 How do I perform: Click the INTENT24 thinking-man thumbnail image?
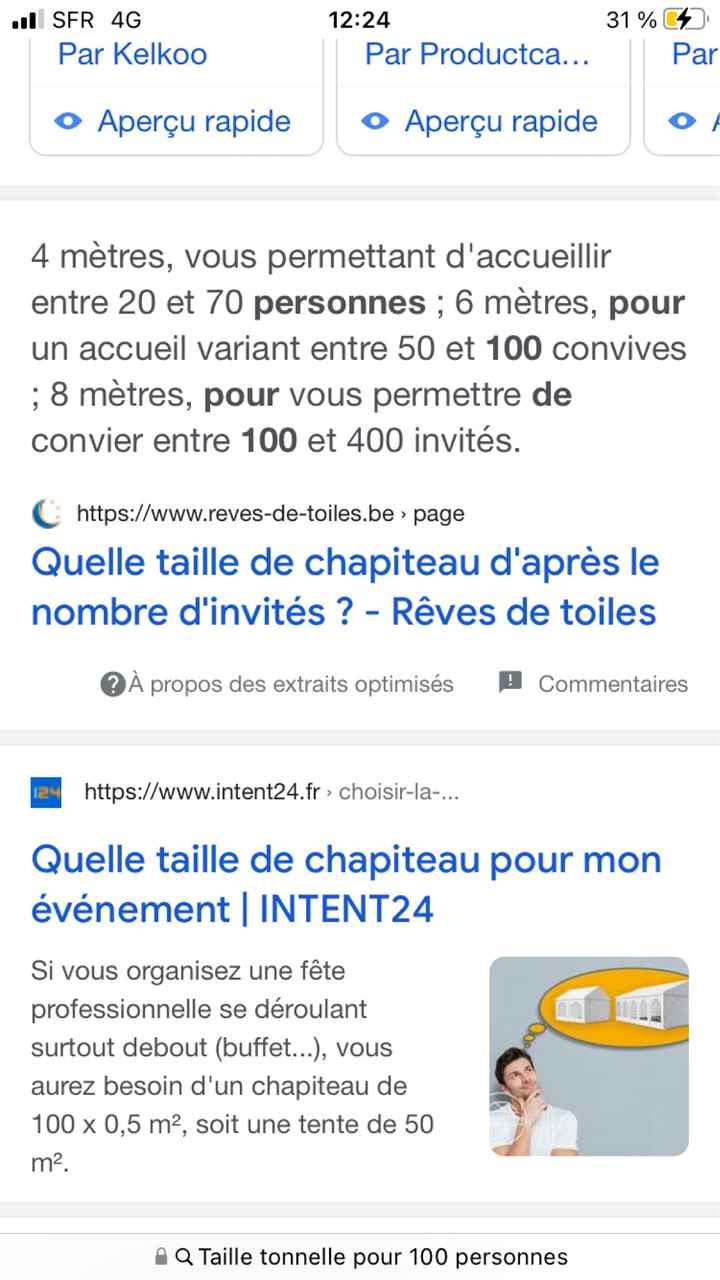click(588, 1057)
